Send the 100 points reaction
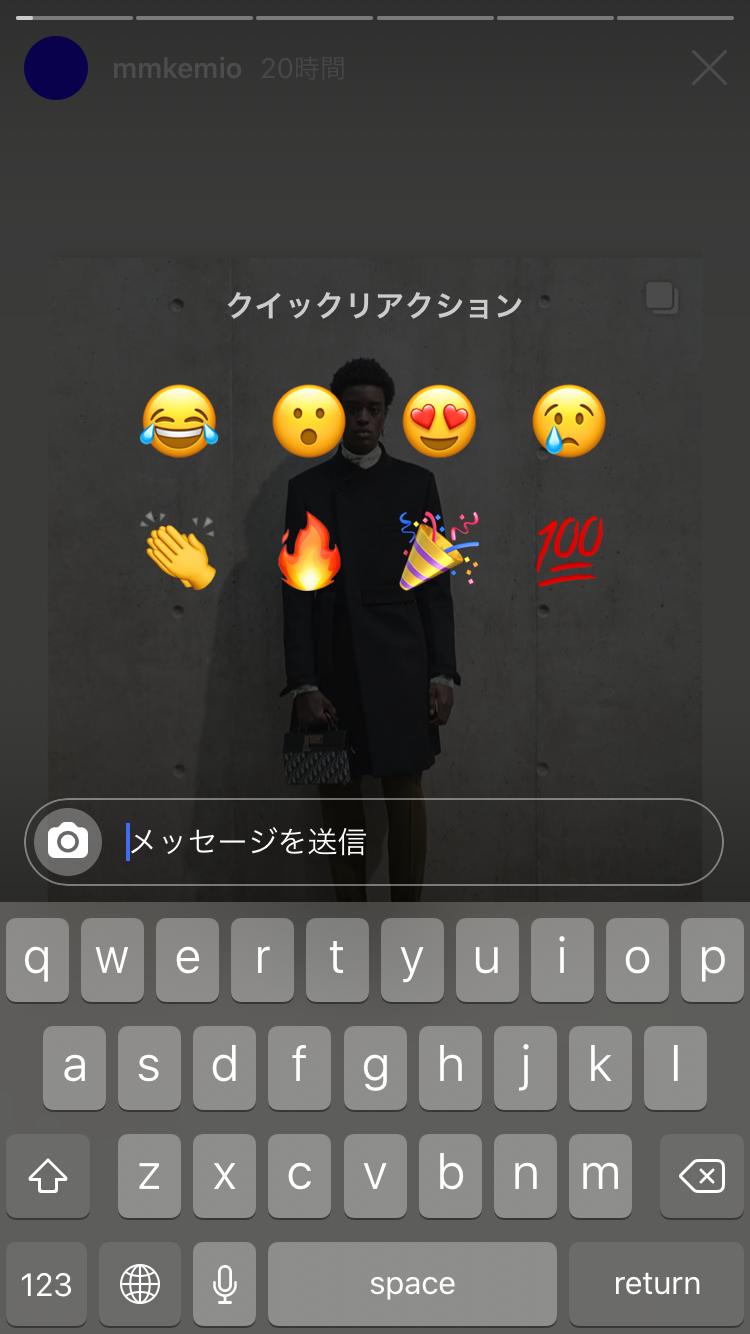This screenshot has width=750, height=1334. point(569,551)
